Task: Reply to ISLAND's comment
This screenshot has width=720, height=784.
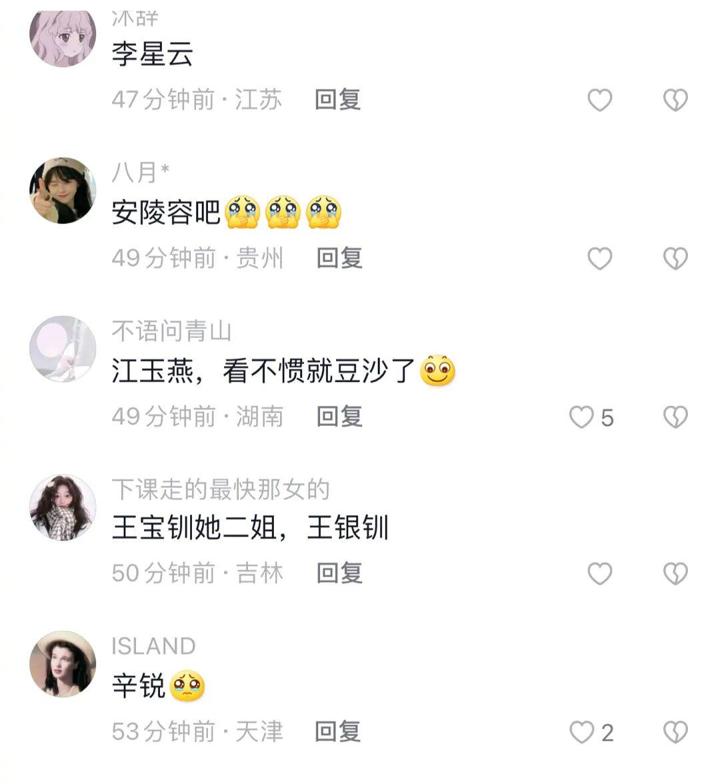Action: point(338,732)
